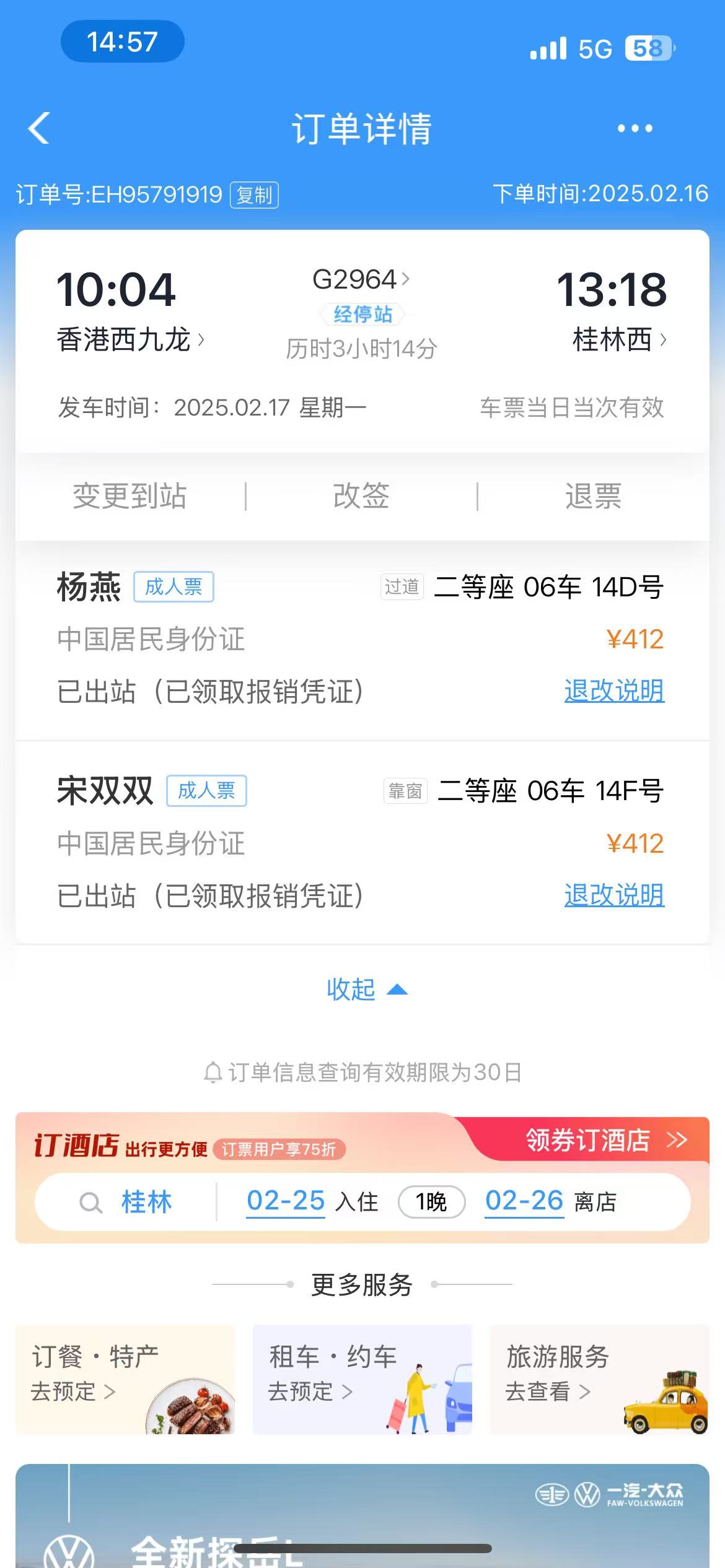This screenshot has height=1568, width=725.
Task: Open the three-dot more options menu
Action: pos(635,129)
